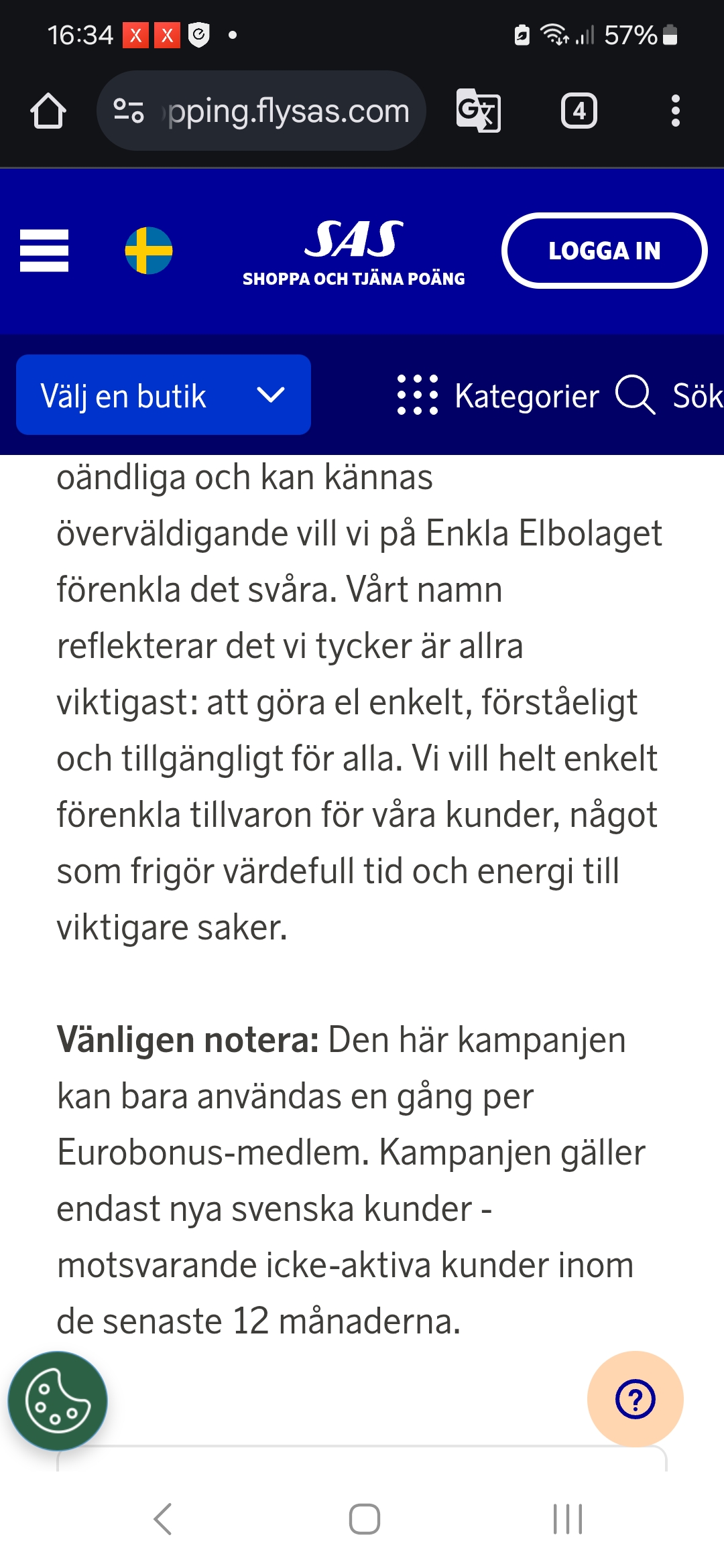
Task: Open cookie settings
Action: 58,1400
